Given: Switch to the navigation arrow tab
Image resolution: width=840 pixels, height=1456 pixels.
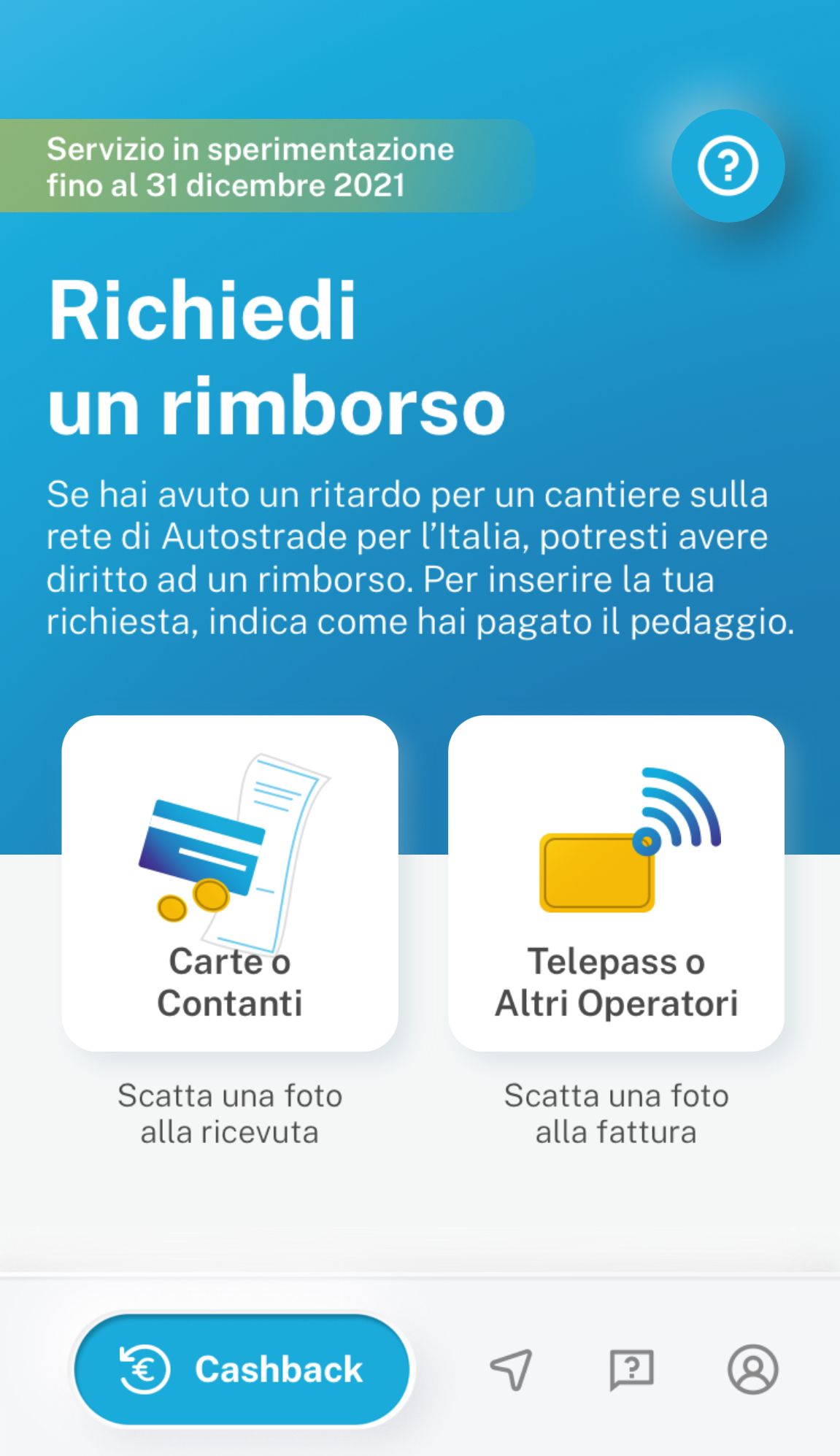Looking at the screenshot, I should (x=511, y=1369).
